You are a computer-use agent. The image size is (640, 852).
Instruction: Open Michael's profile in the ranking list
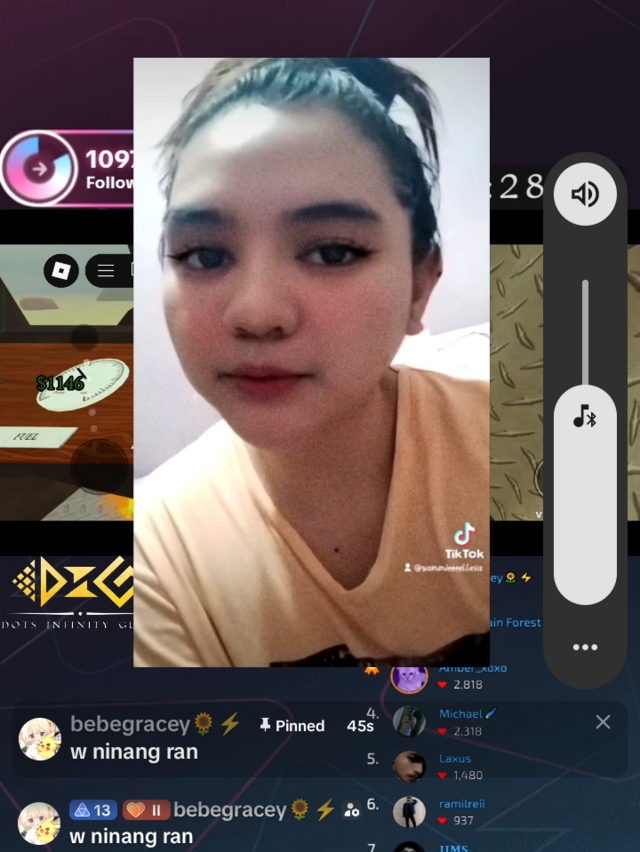(x=410, y=722)
